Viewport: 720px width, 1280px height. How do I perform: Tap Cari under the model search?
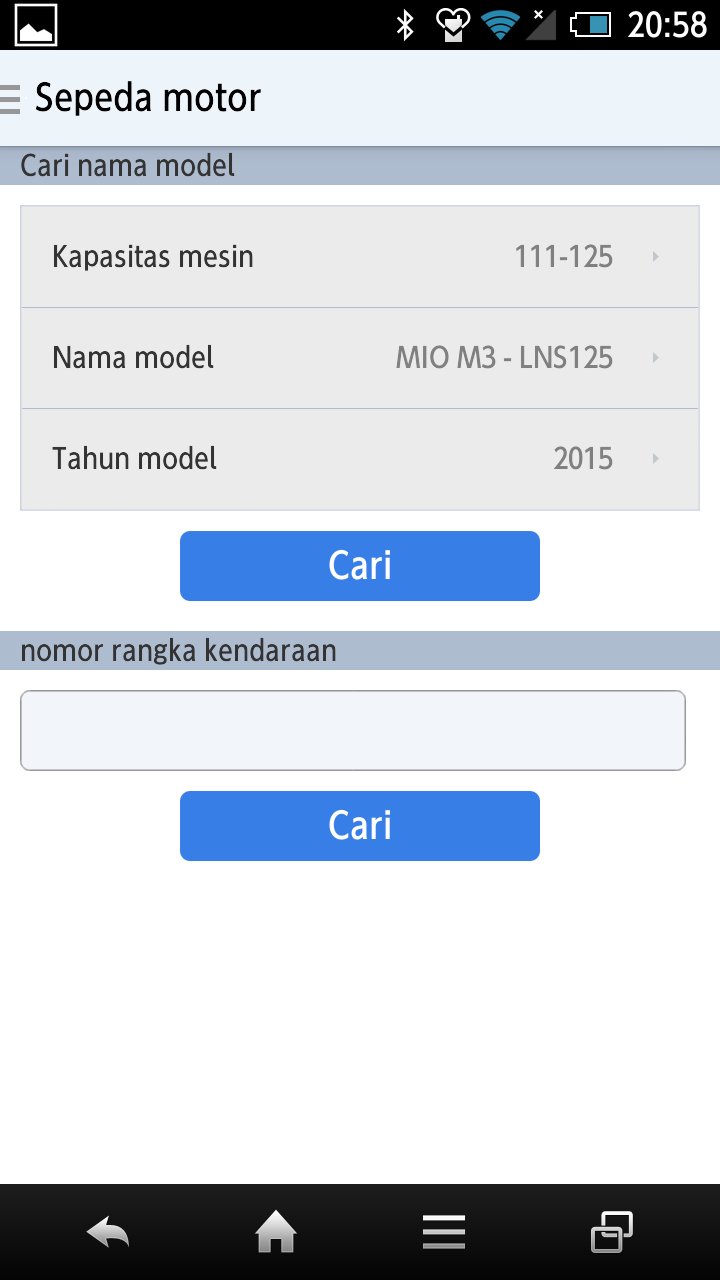point(360,566)
